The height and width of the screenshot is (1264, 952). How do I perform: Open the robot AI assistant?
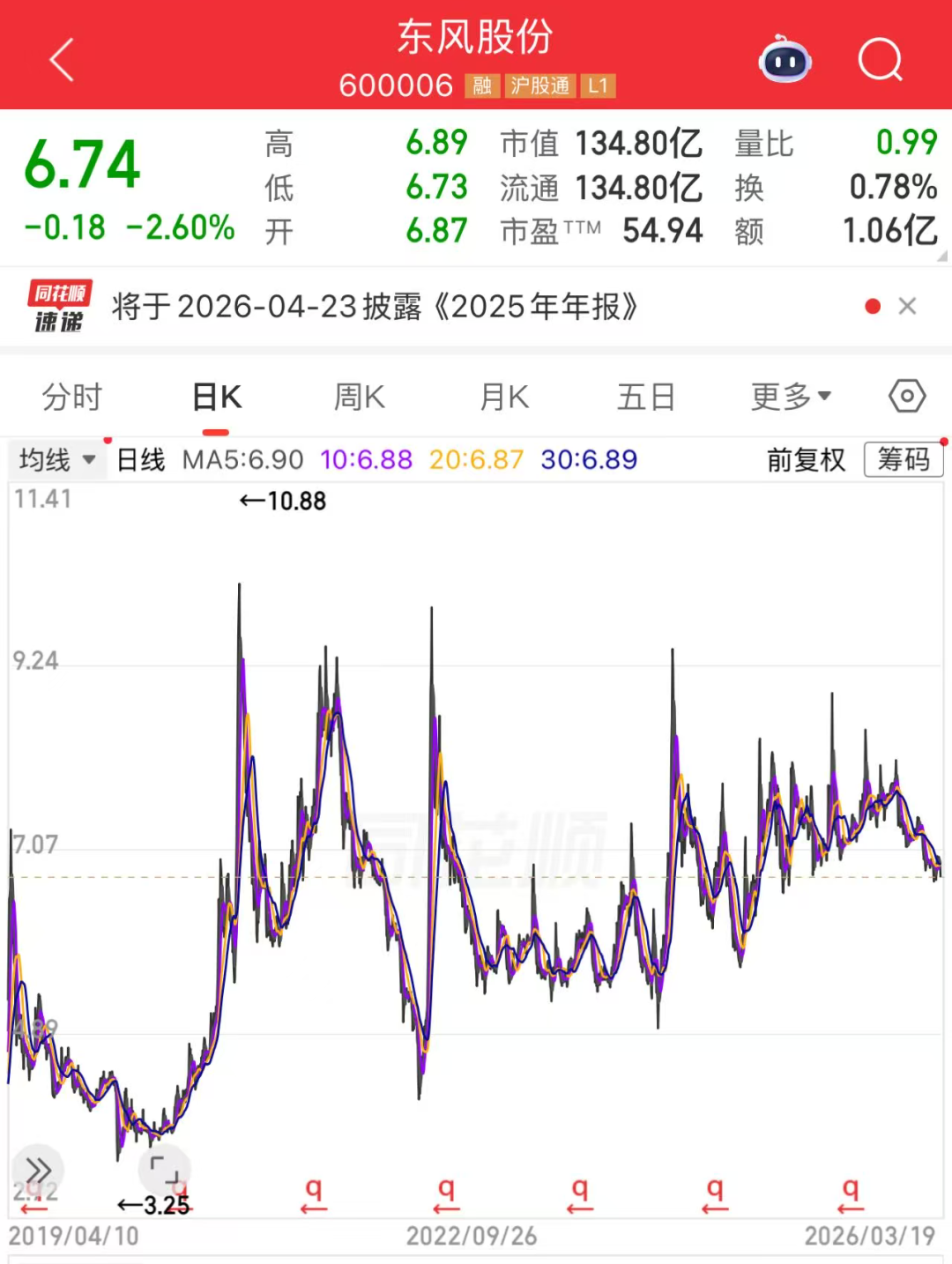click(x=785, y=60)
